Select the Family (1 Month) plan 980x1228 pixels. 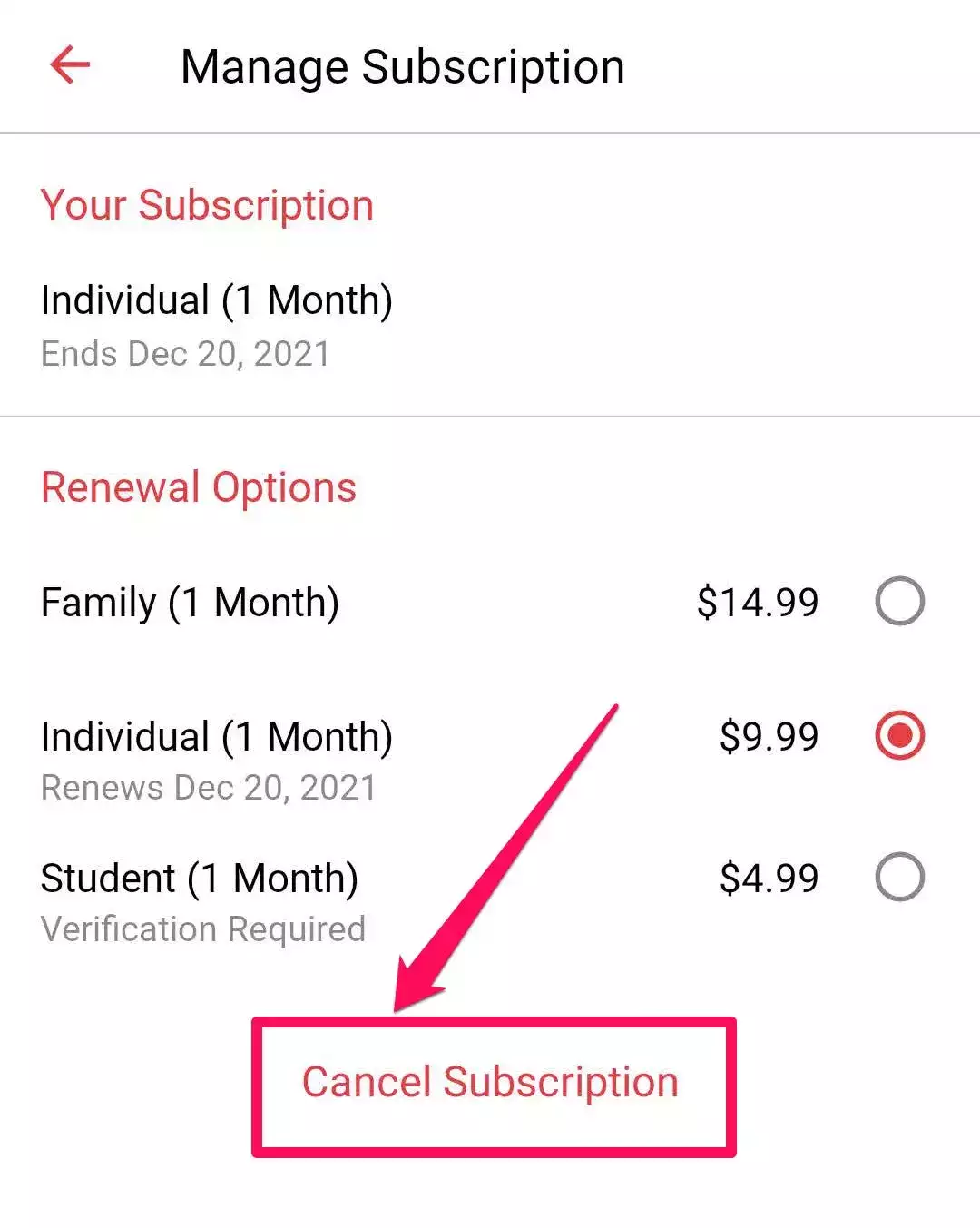tap(899, 601)
